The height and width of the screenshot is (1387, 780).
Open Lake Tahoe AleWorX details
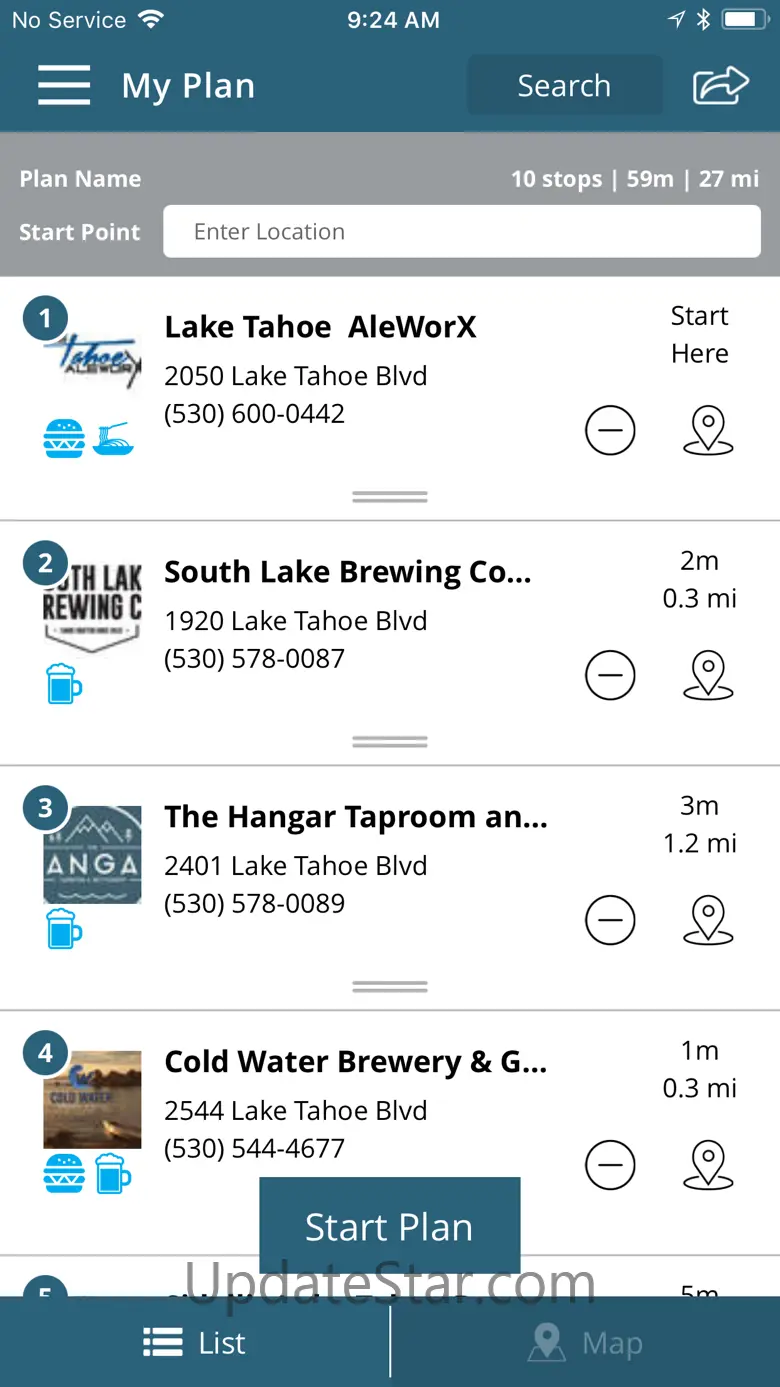pyautogui.click(x=320, y=328)
